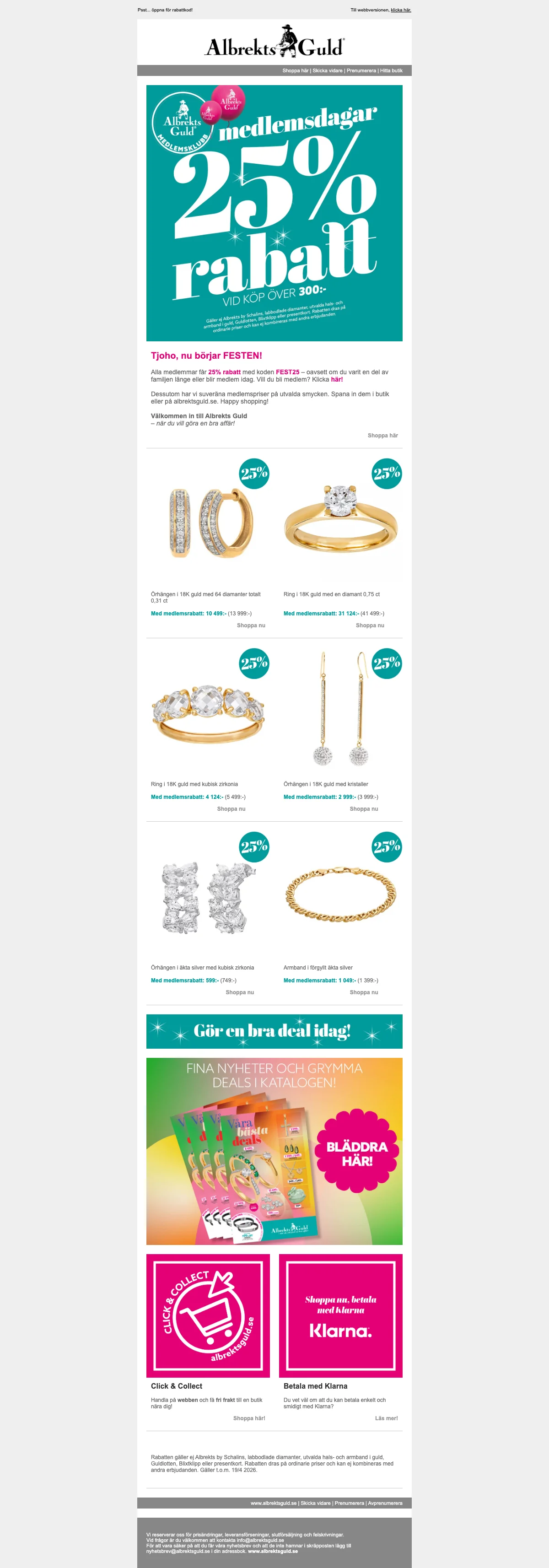The image size is (549, 1568).
Task: Open the 25% rabatt medlemsdagar banner
Action: click(x=274, y=213)
